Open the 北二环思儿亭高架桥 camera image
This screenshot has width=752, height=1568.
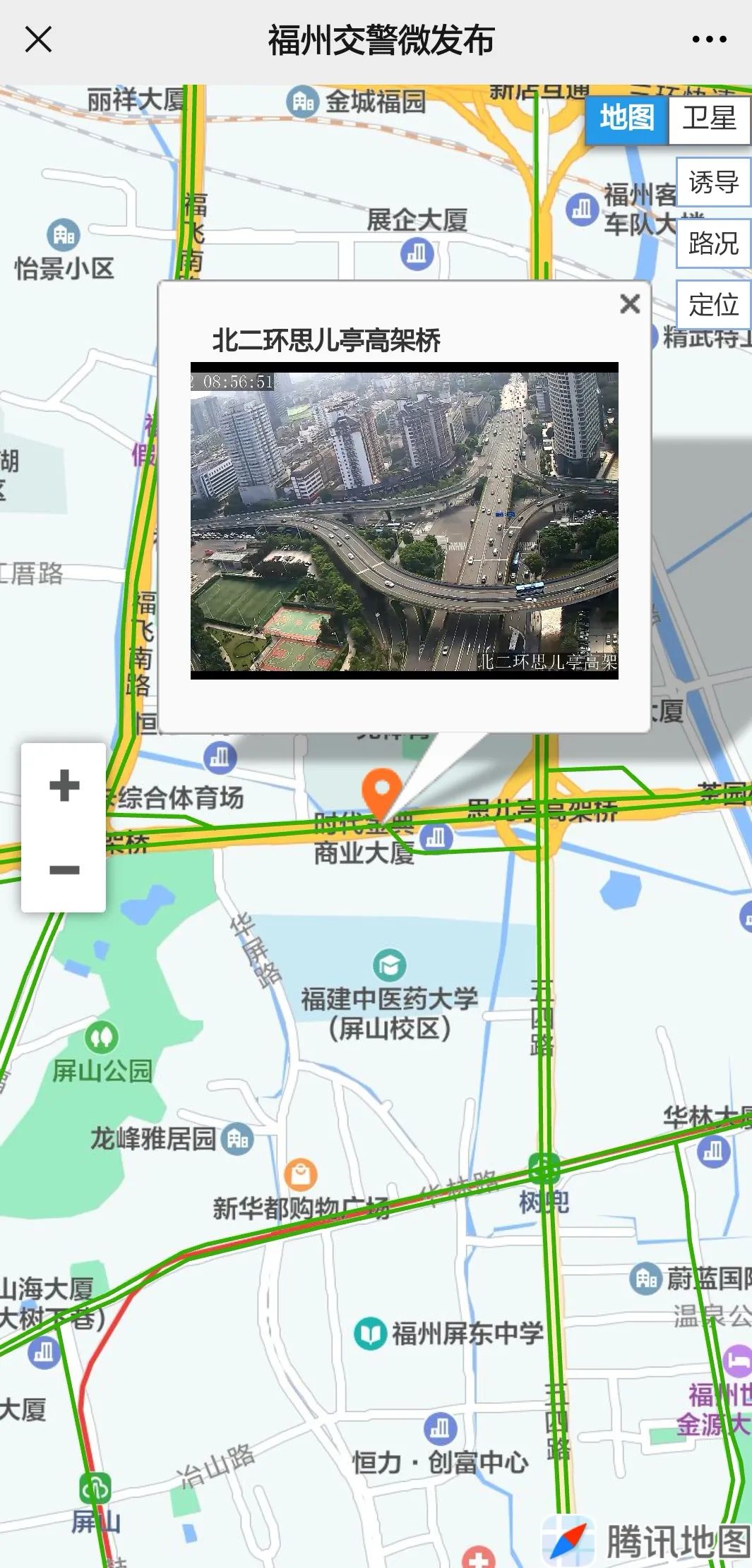click(405, 521)
